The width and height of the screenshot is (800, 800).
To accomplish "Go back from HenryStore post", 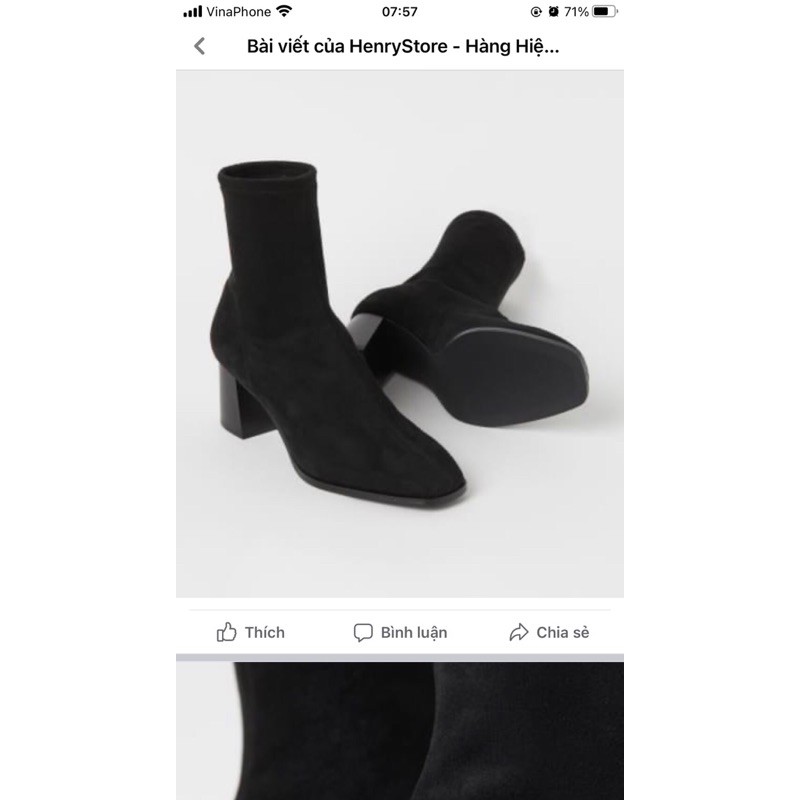I will [x=200, y=46].
